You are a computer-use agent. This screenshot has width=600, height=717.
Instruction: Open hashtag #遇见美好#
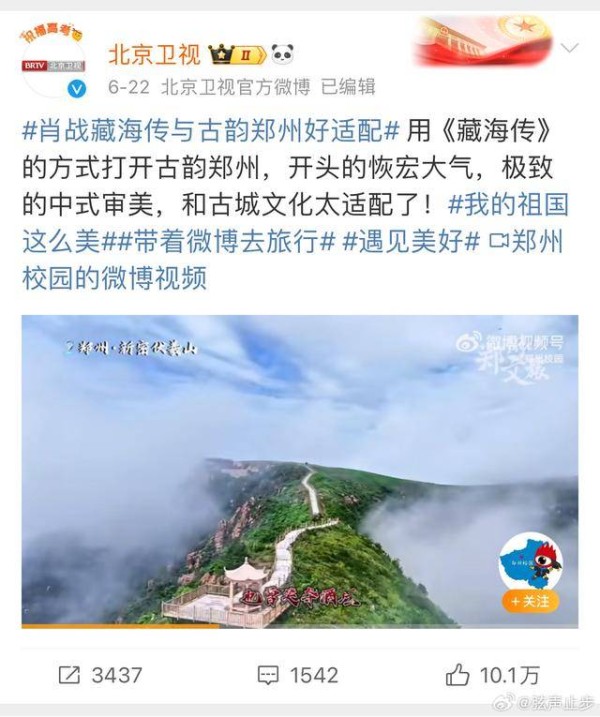click(415, 241)
